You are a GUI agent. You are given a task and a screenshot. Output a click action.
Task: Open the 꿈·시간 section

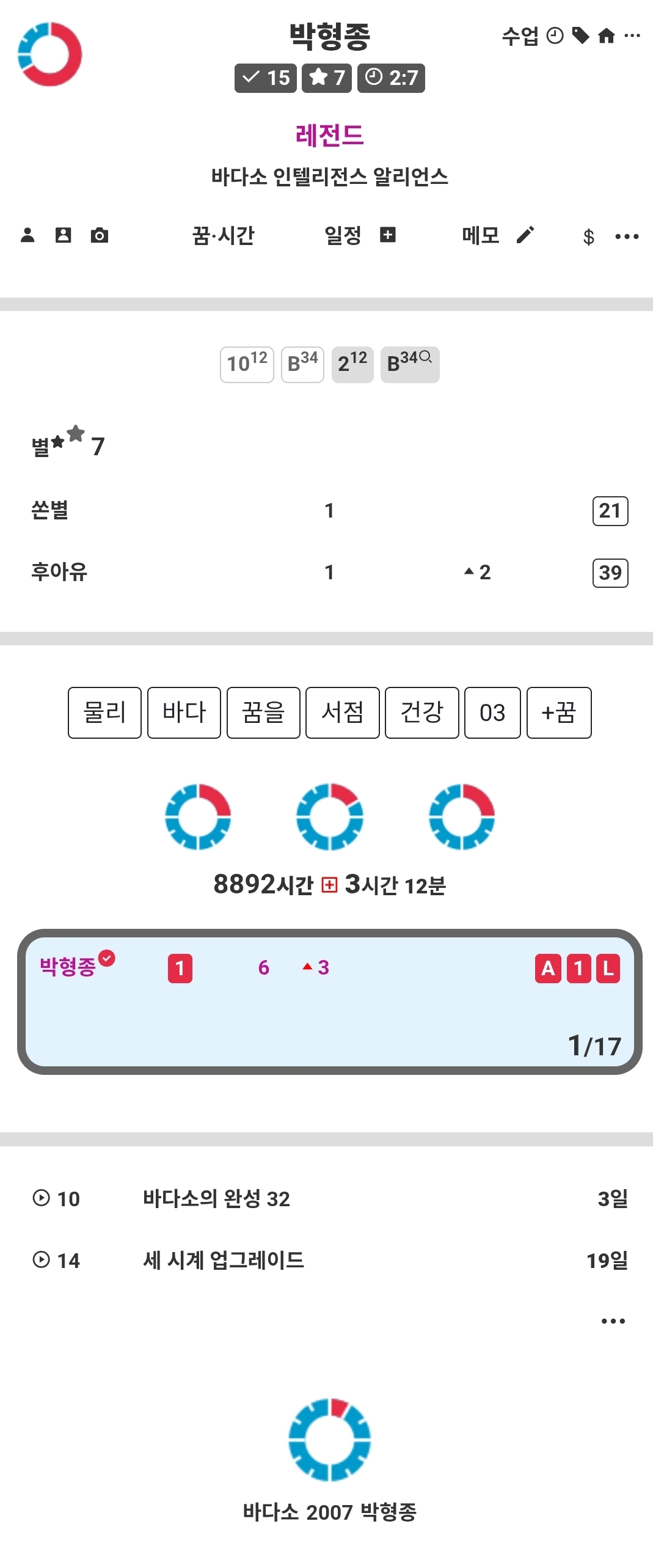click(223, 235)
